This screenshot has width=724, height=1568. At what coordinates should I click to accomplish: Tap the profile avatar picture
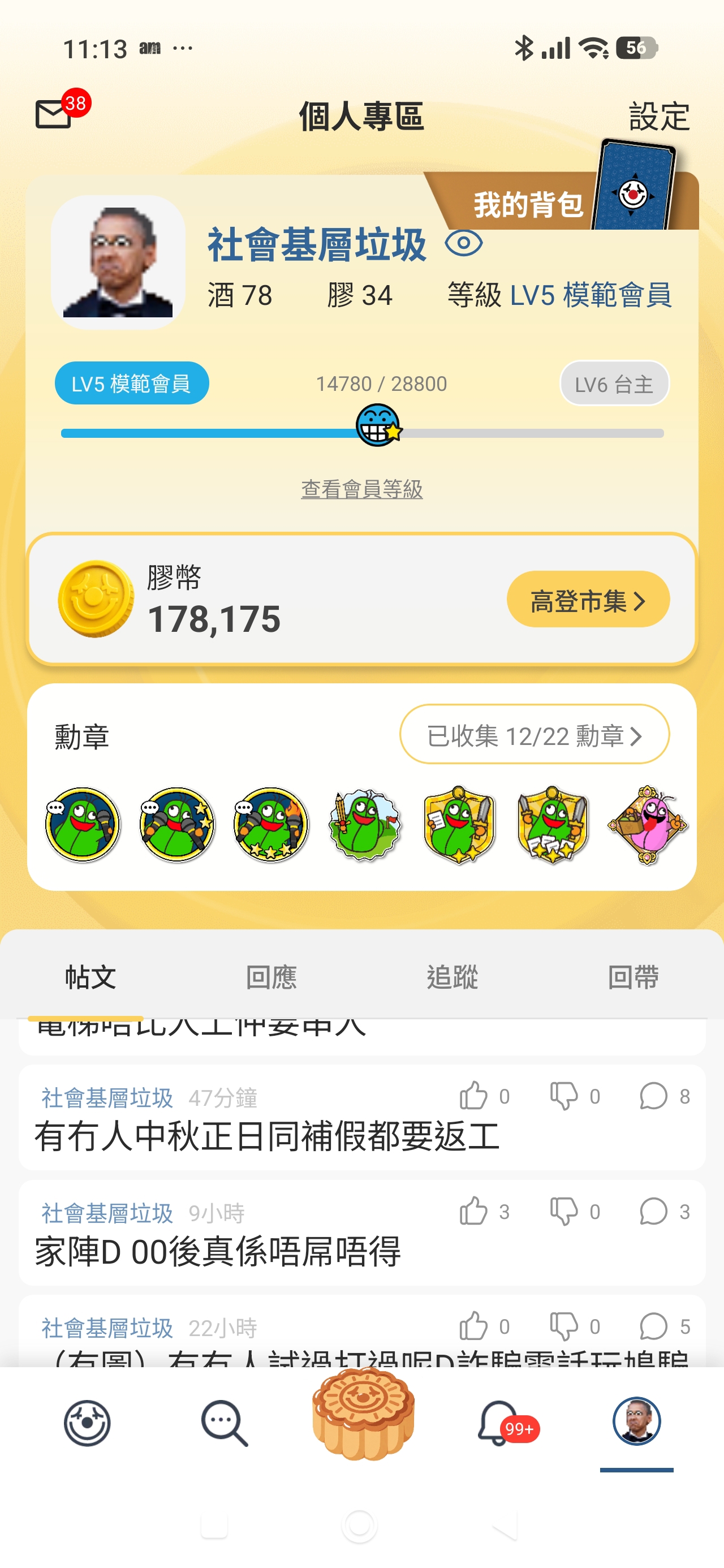pos(118,262)
